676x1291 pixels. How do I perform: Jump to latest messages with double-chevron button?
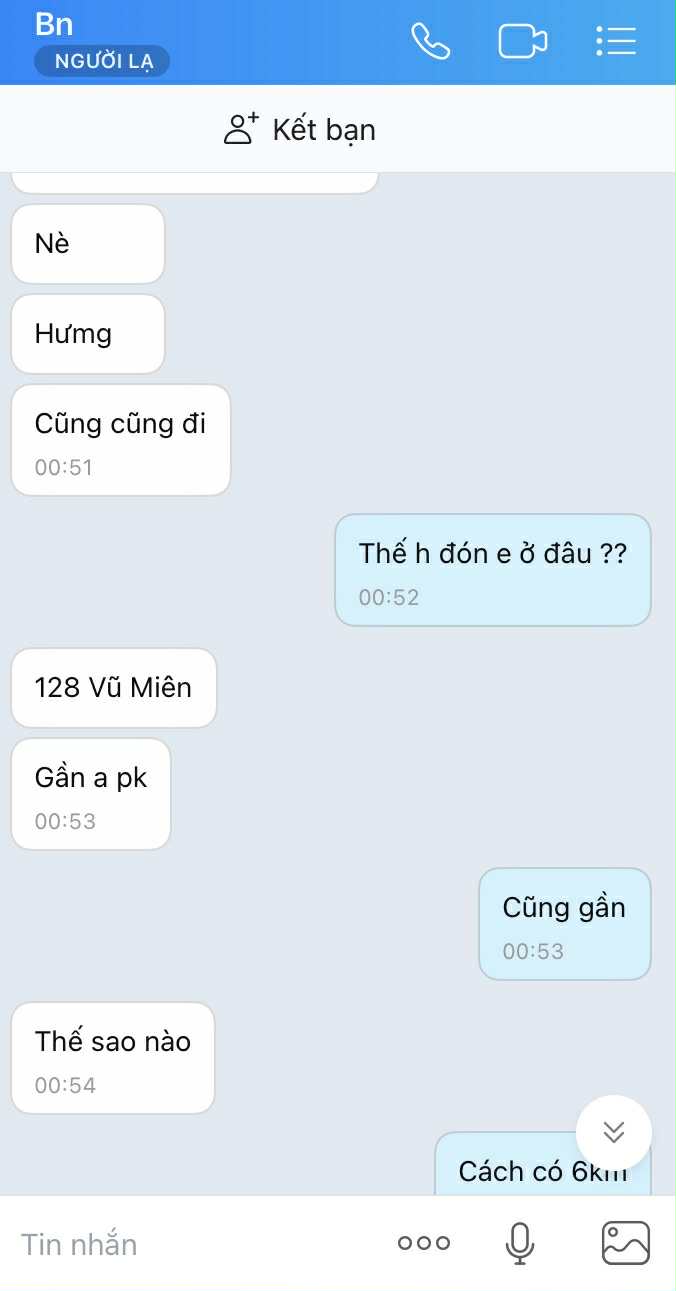pos(614,1132)
